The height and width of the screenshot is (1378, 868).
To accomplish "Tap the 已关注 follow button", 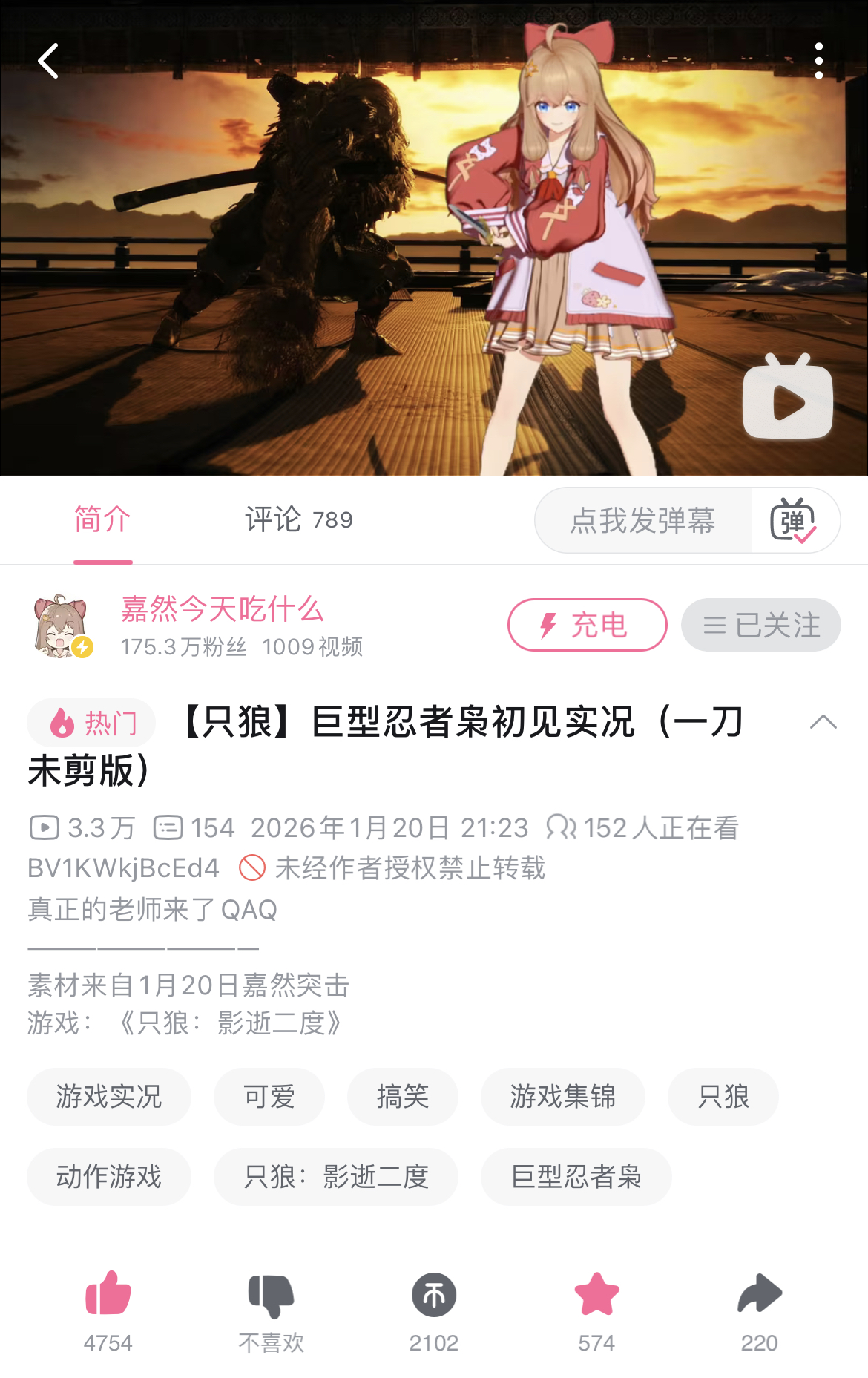I will pos(761,625).
